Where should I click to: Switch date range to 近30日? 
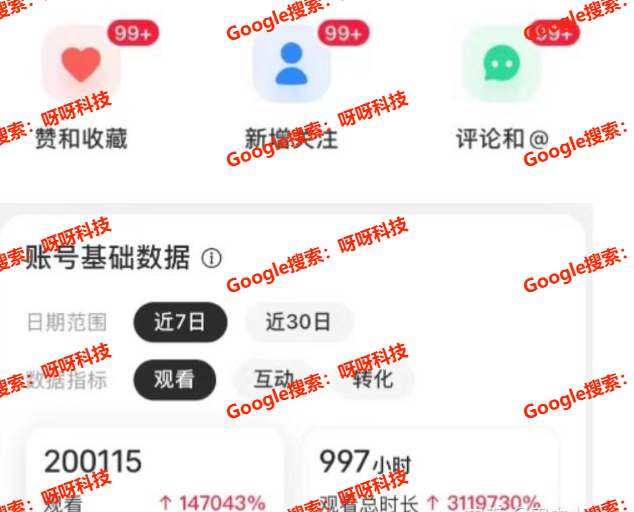point(298,322)
